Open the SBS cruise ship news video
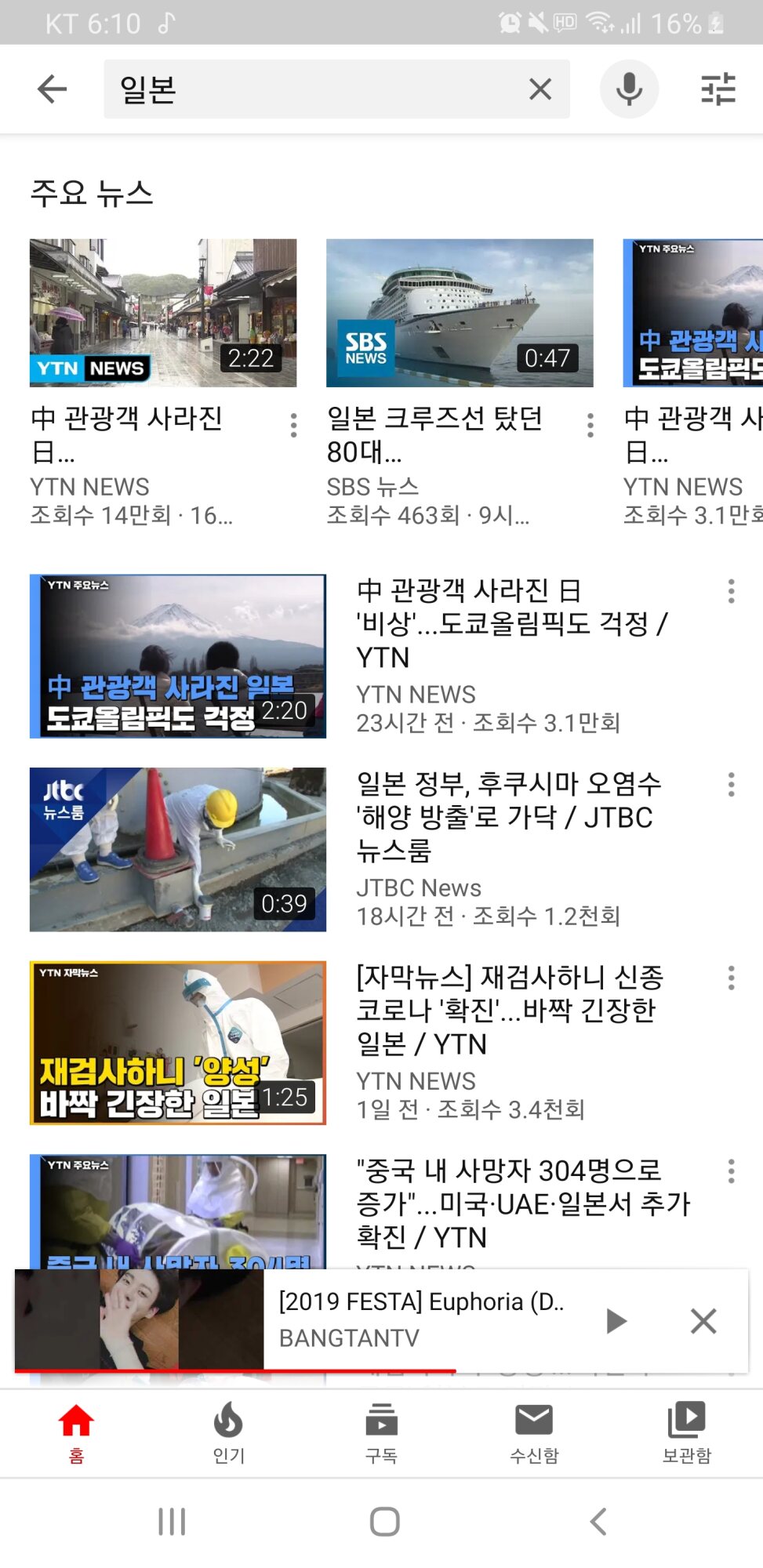The width and height of the screenshot is (763, 1568). (x=460, y=313)
